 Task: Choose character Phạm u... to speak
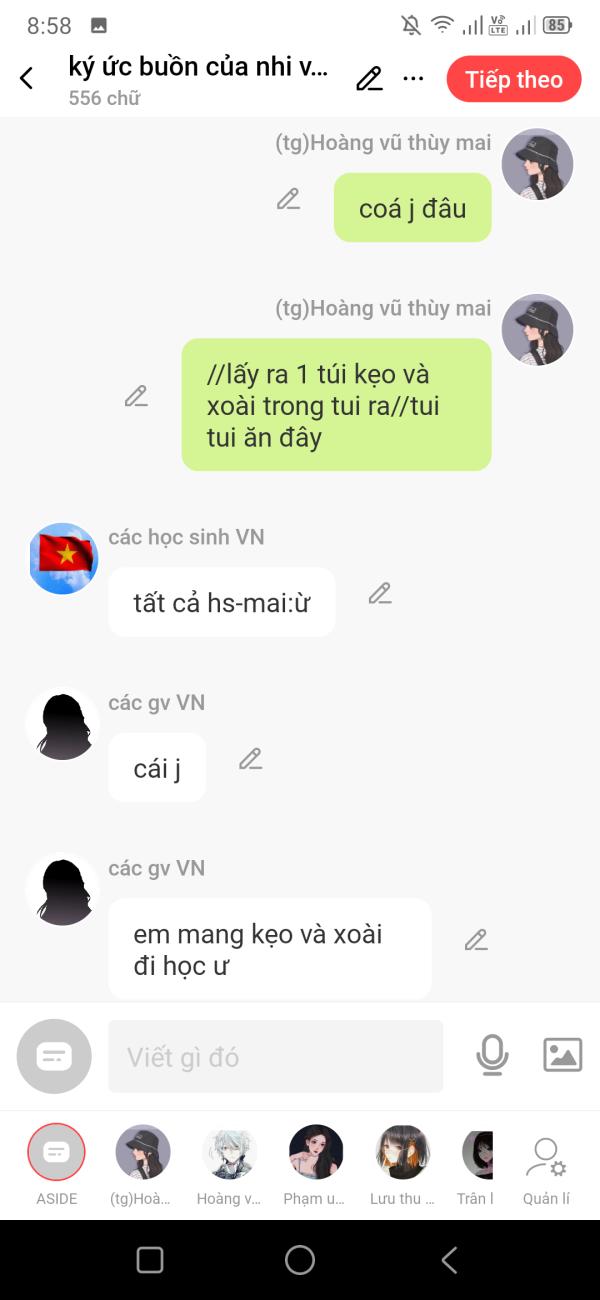[316, 1164]
